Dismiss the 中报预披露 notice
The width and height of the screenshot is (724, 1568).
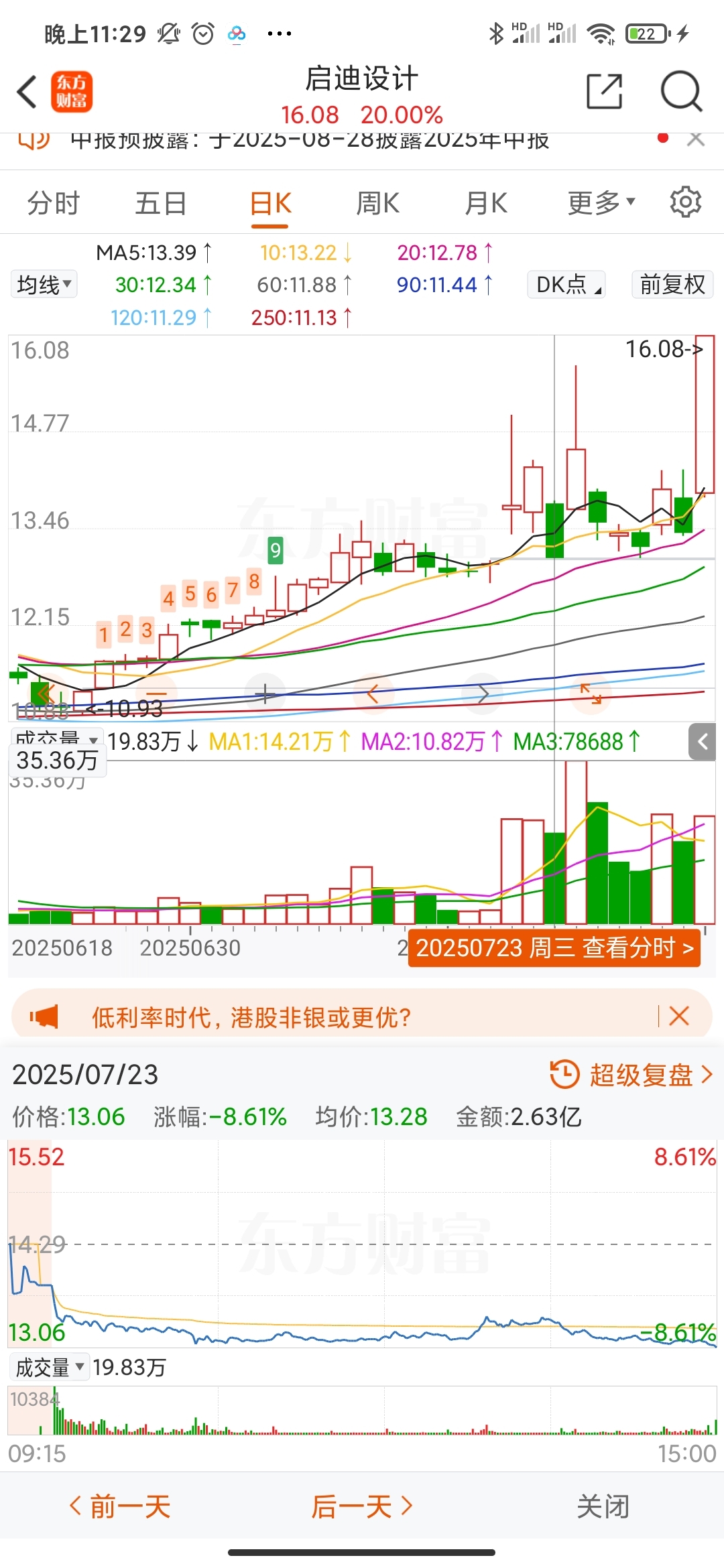pyautogui.click(x=696, y=139)
